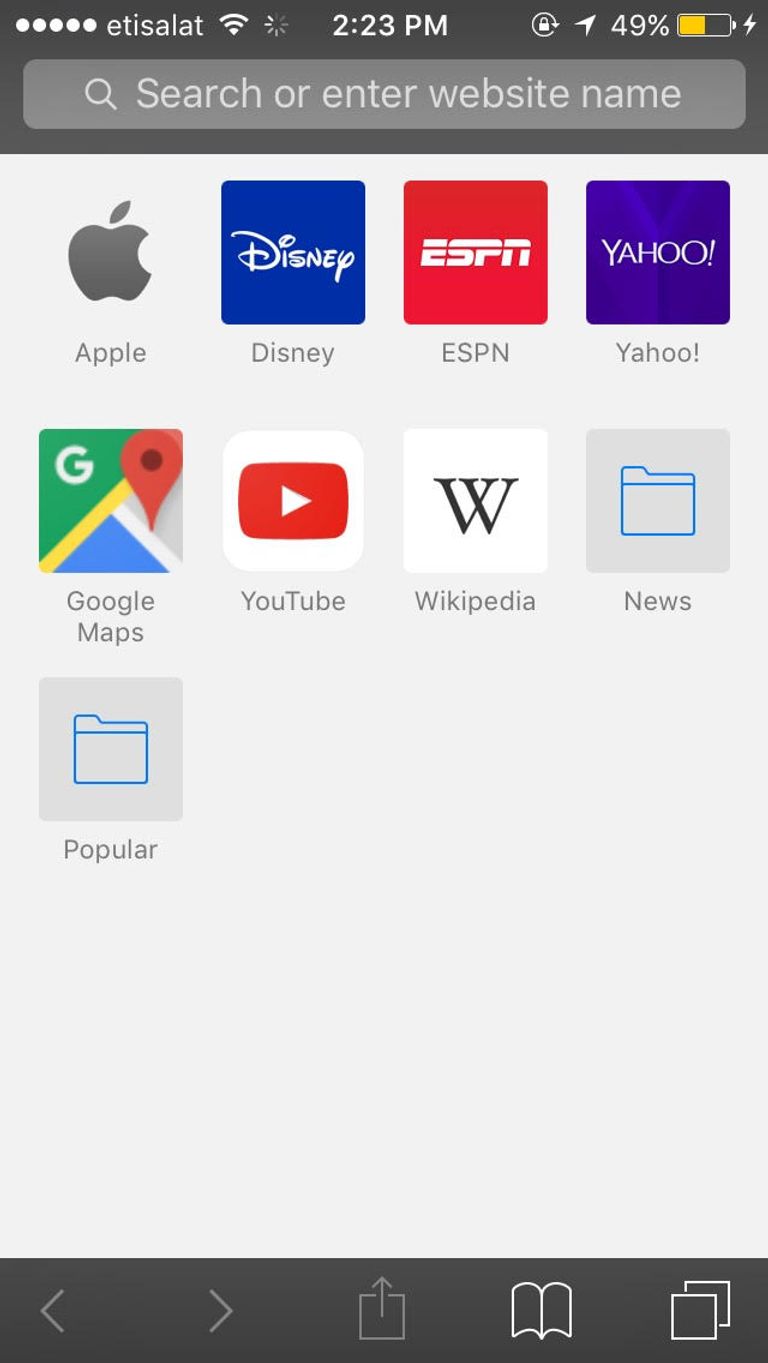Tap the 2:23 PM clock display
768x1363 pixels.
coord(389,25)
